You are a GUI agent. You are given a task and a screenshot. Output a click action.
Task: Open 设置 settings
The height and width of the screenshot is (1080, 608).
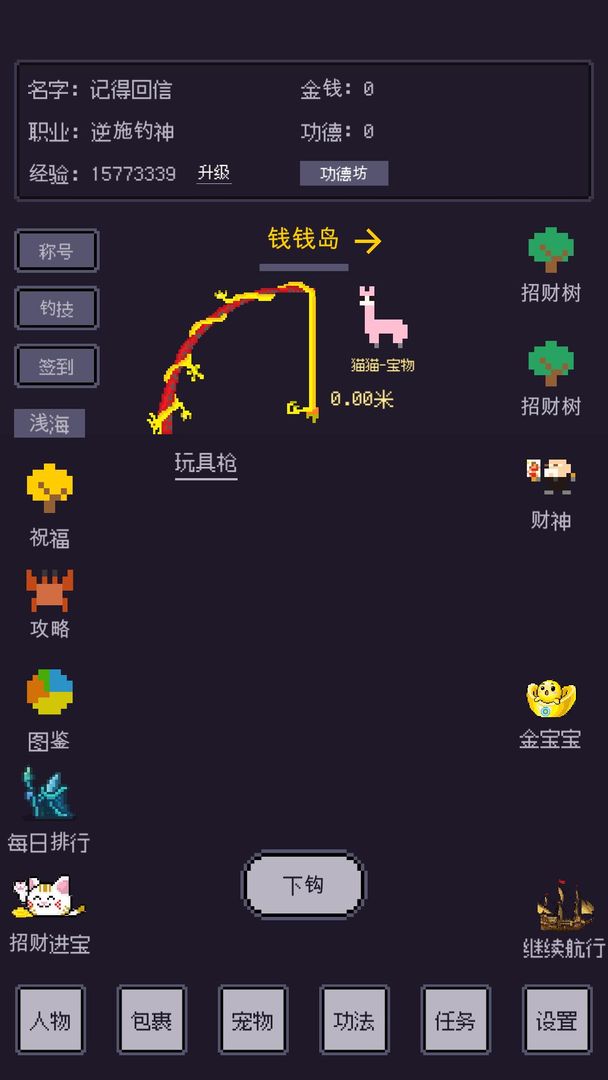point(556,1020)
